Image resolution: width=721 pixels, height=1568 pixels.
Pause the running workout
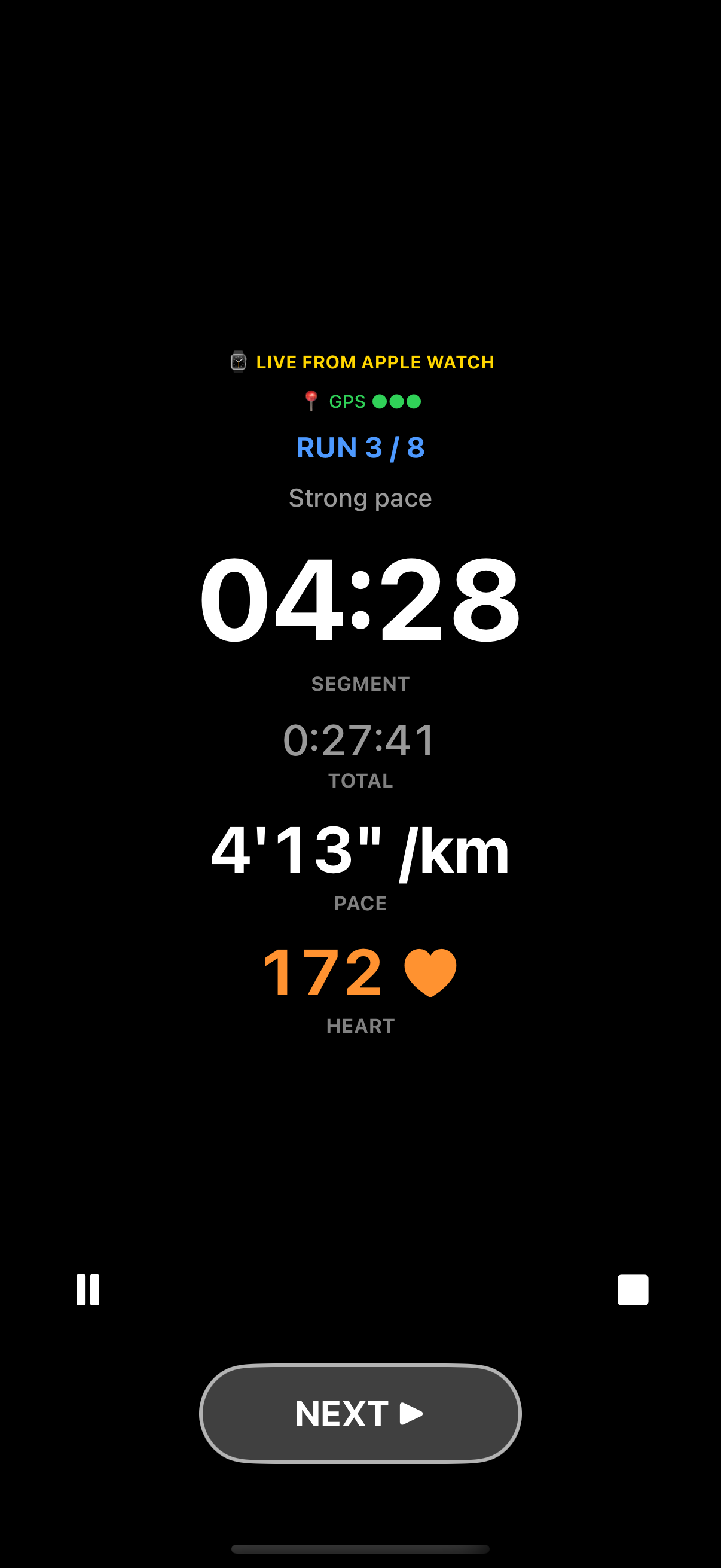pos(88,1289)
